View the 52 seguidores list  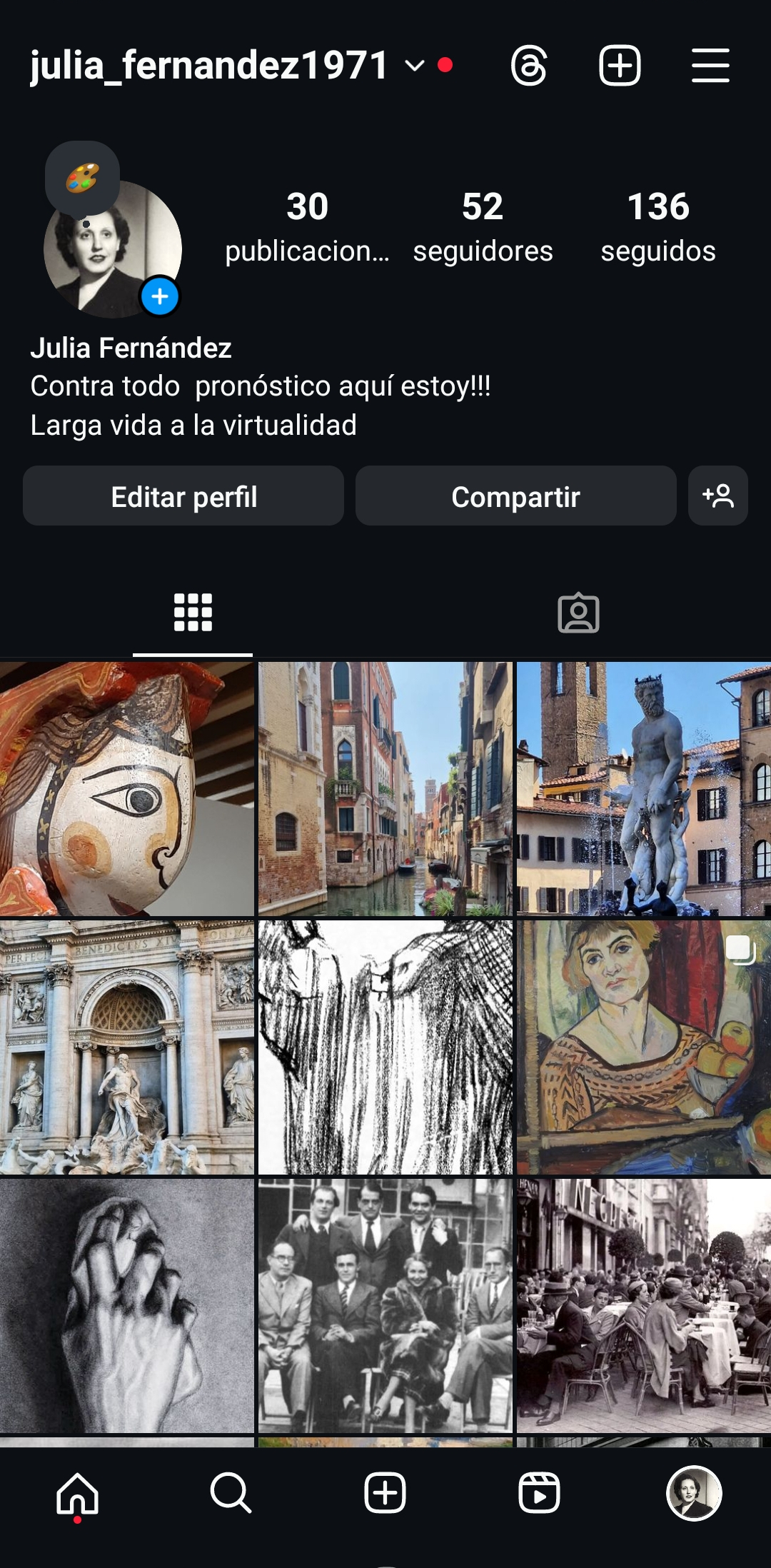tap(483, 227)
